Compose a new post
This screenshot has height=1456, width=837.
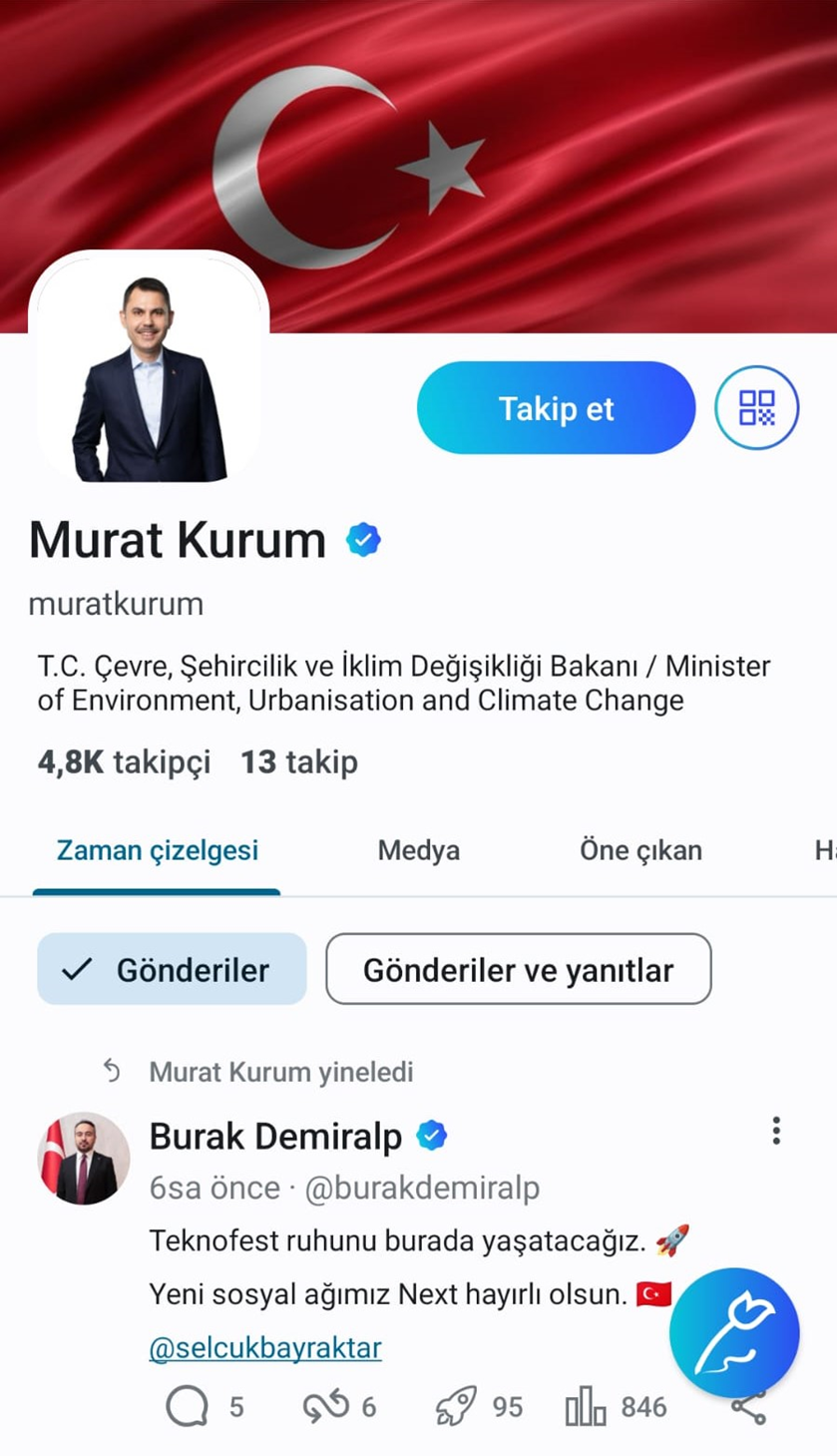click(734, 1332)
